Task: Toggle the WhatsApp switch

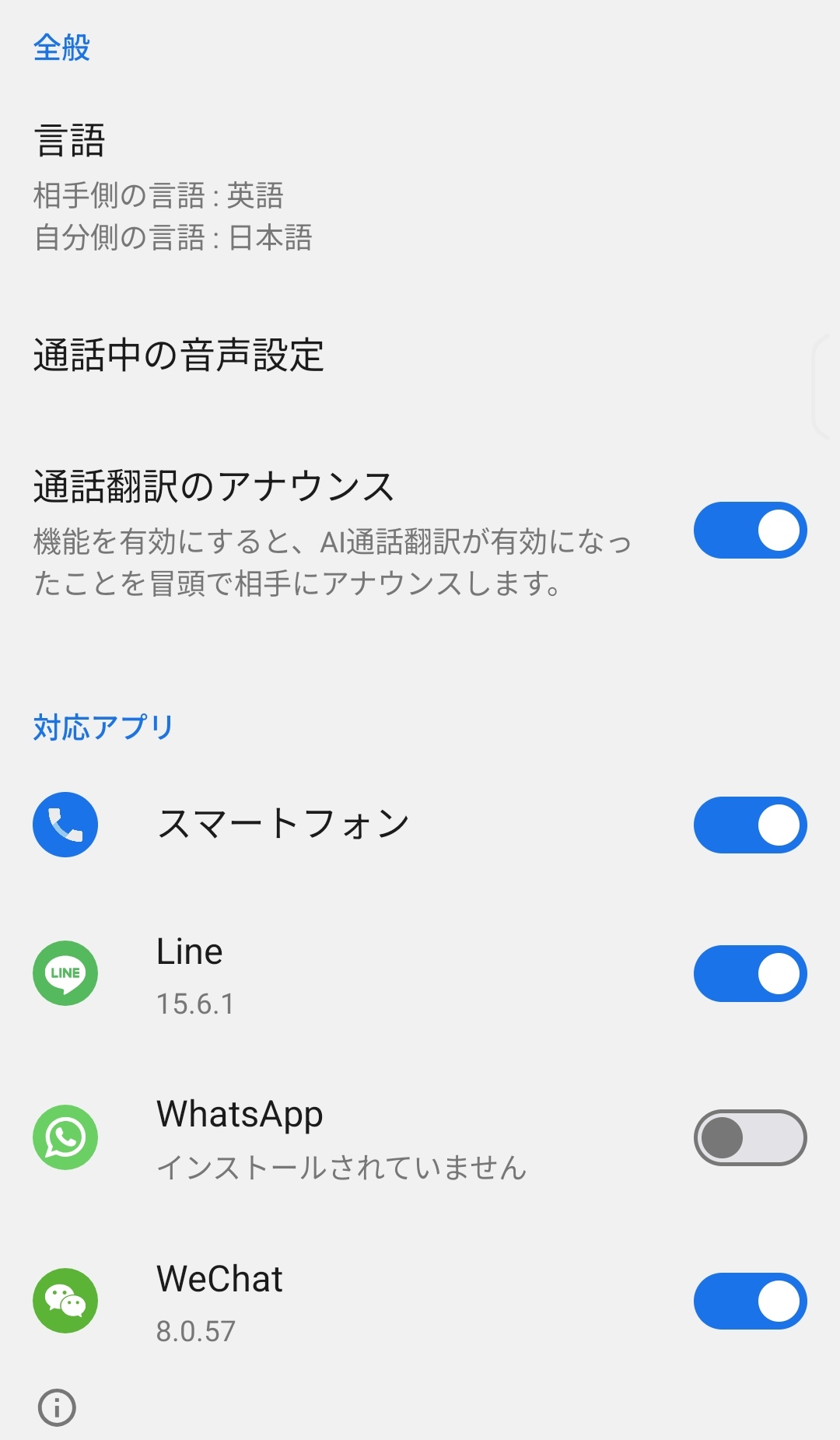Action: pos(750,1137)
